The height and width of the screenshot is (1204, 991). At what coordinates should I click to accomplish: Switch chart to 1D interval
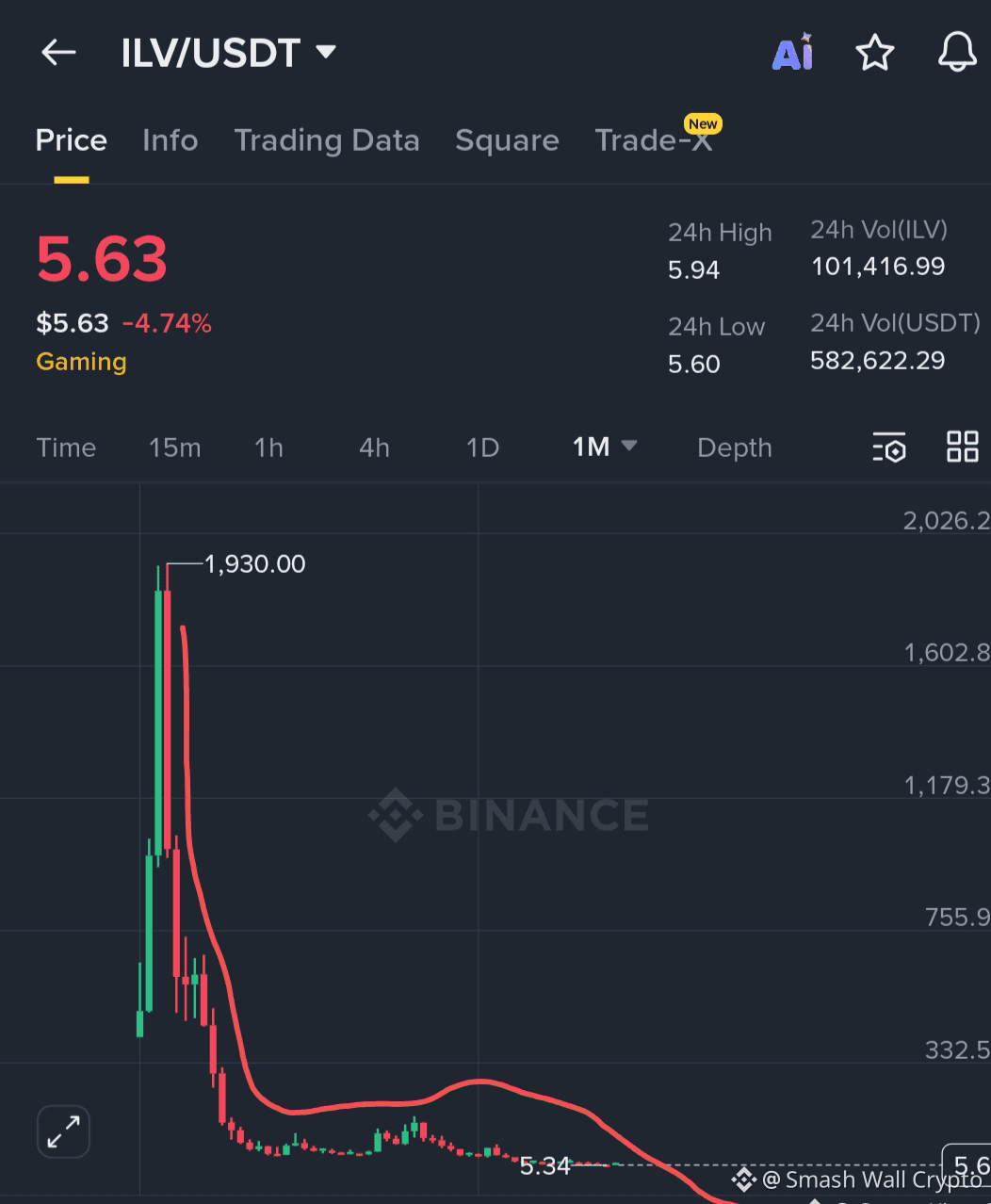coord(482,447)
